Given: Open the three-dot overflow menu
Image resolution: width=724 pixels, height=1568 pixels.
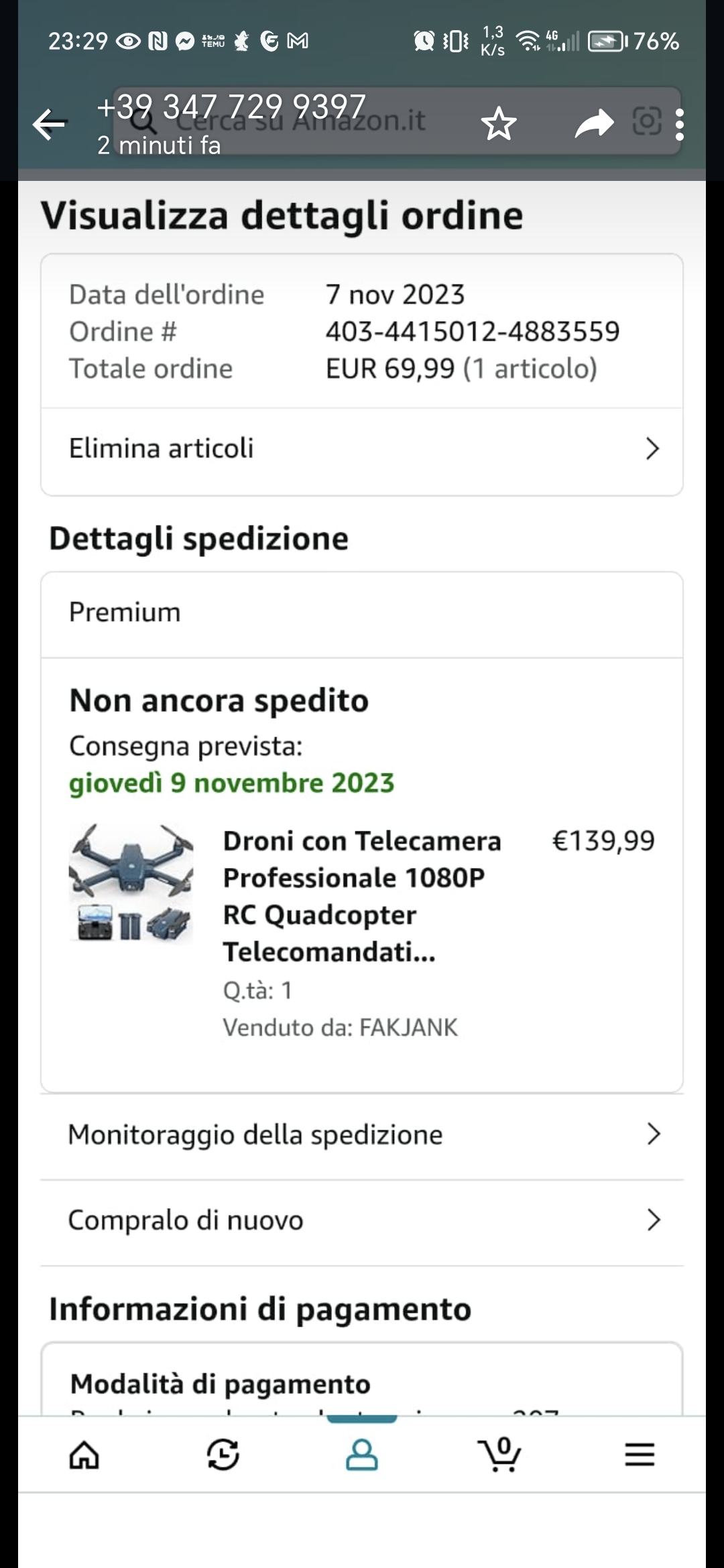Looking at the screenshot, I should click(680, 125).
